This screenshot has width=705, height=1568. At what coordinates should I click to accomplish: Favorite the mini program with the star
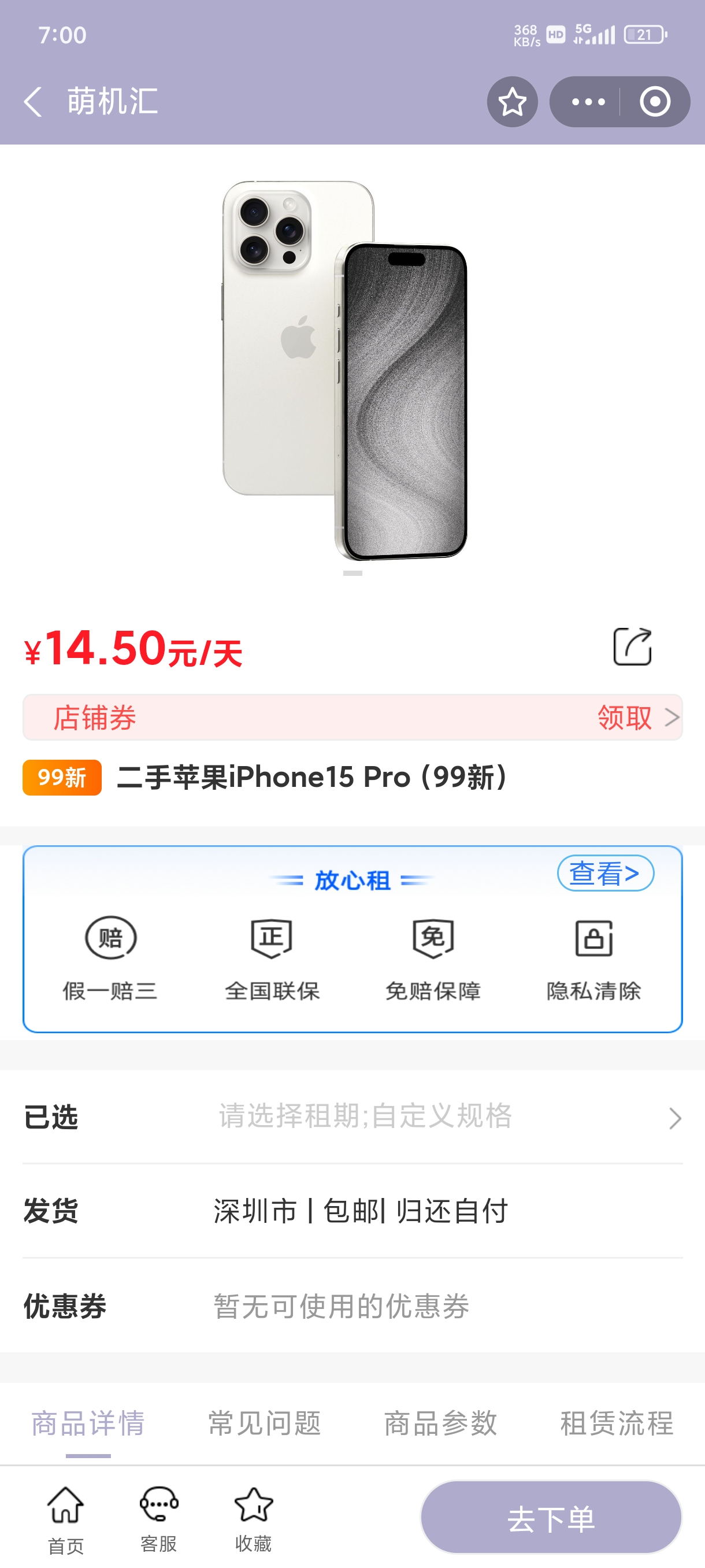tap(512, 102)
